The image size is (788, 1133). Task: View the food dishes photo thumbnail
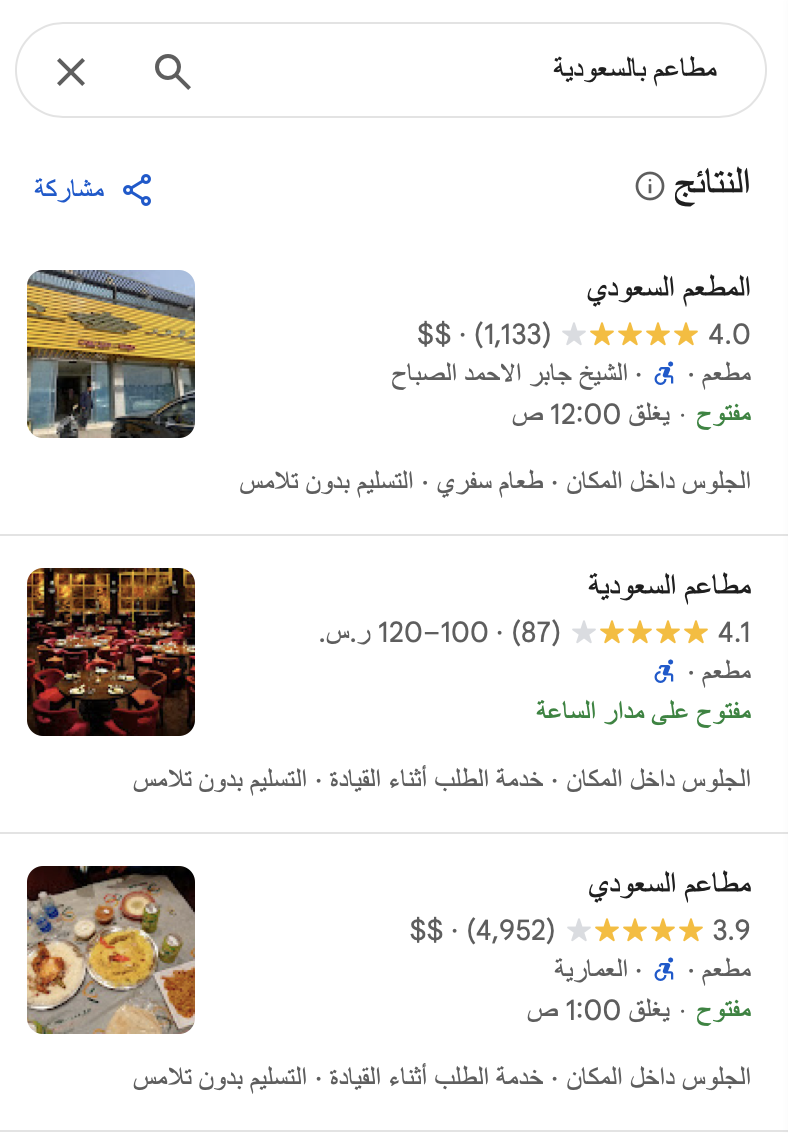(111, 950)
